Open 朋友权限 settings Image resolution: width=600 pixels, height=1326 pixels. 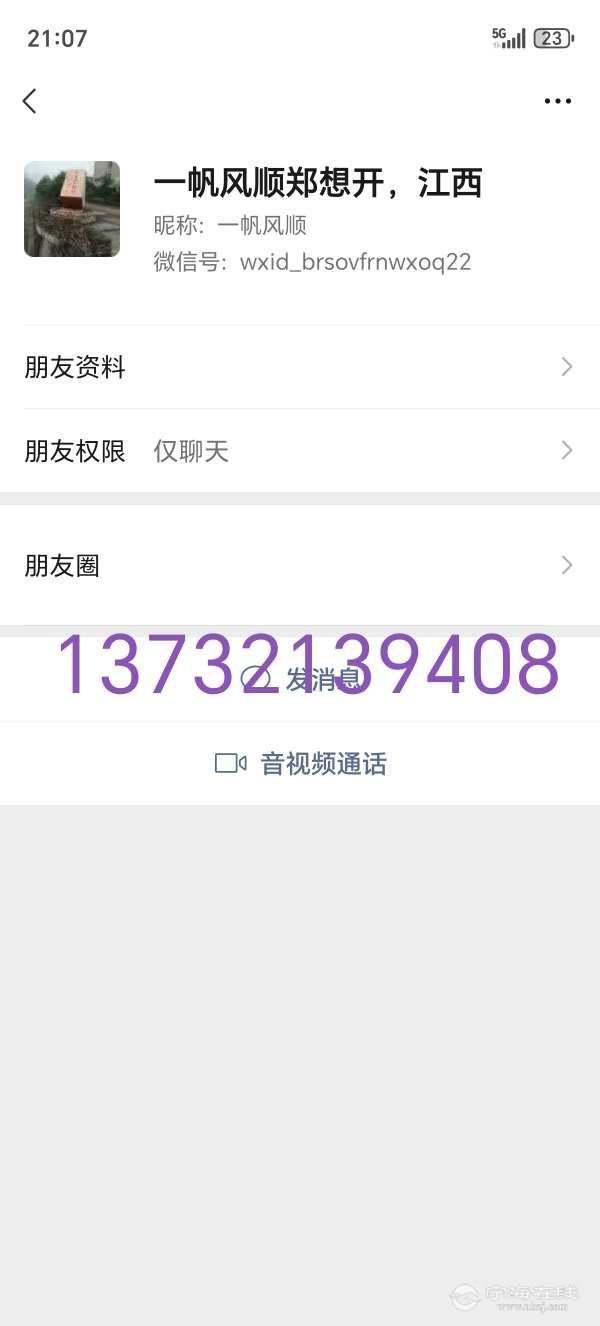click(300, 451)
